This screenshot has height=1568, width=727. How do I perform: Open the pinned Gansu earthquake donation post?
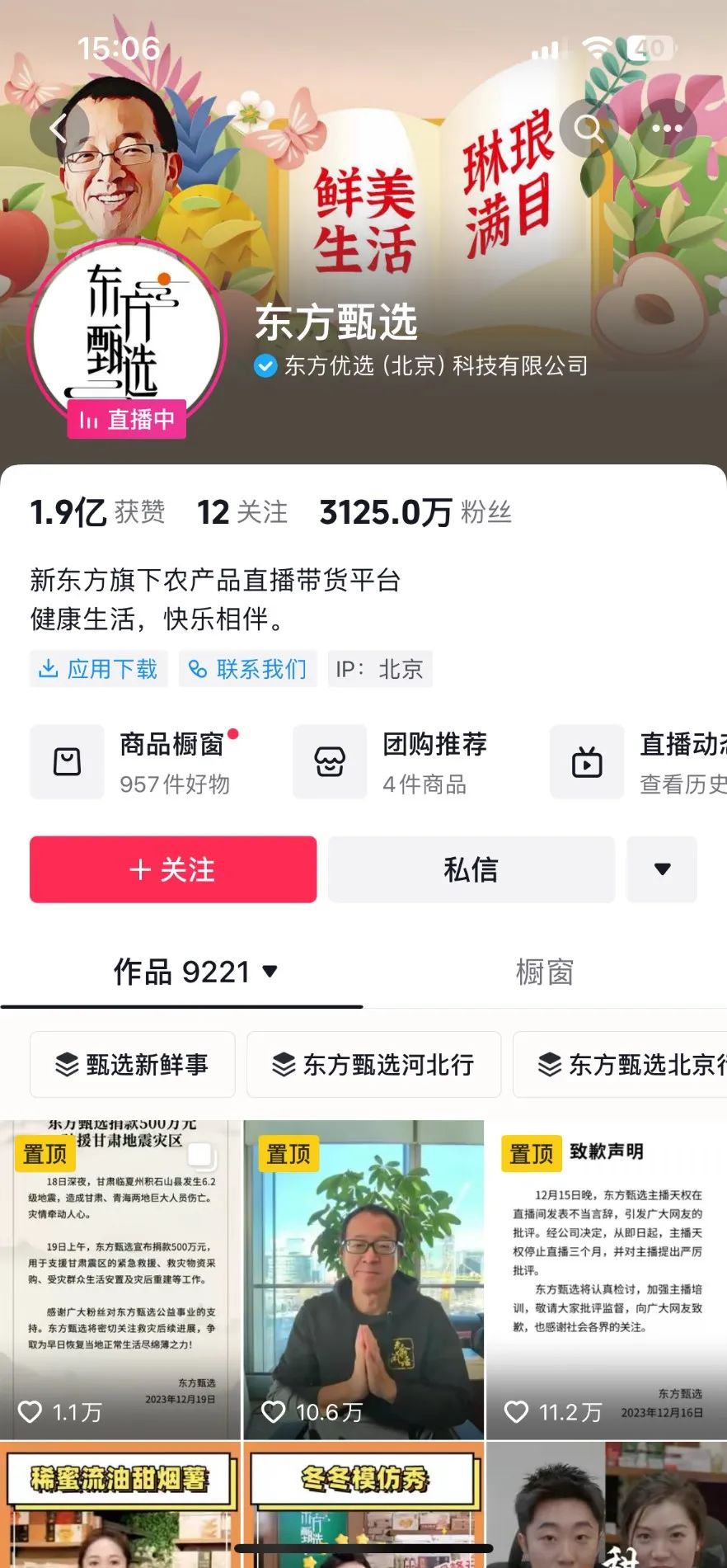coord(120,1278)
